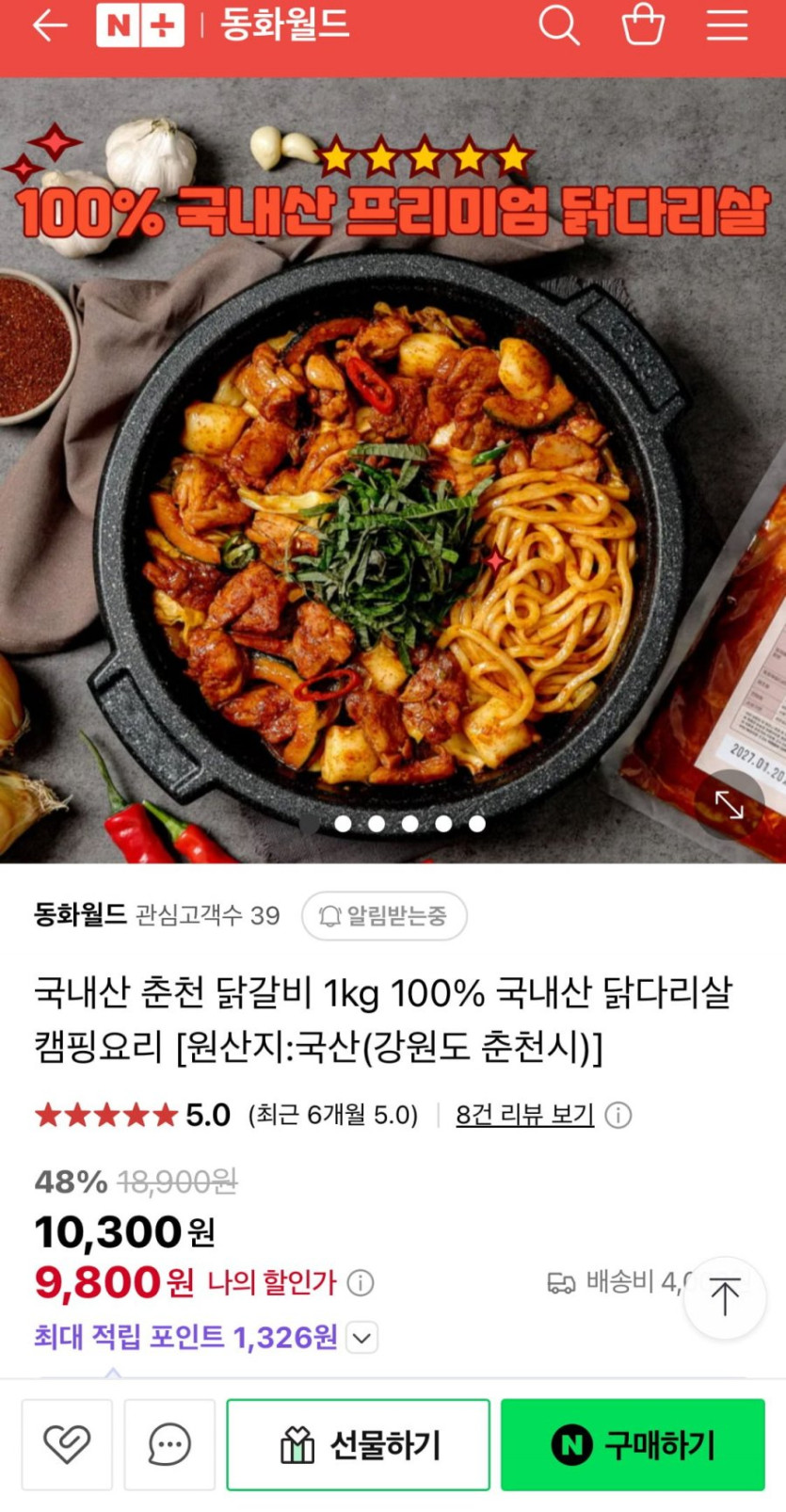Viewport: 786px width, 1512px height.
Task: Tap 선물하기 to send as gift
Action: (358, 1444)
